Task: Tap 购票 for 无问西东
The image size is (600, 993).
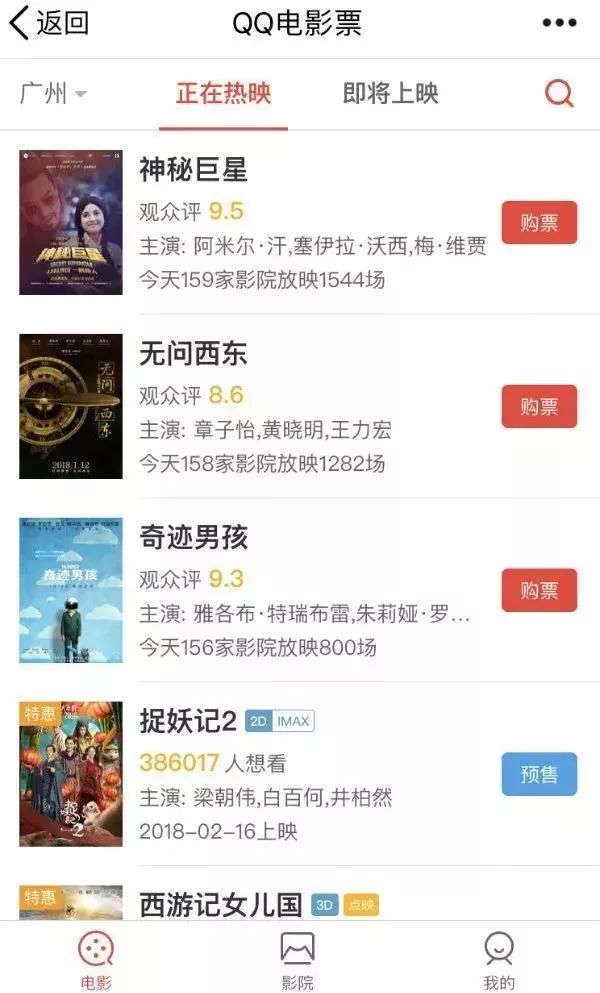Action: pos(539,407)
